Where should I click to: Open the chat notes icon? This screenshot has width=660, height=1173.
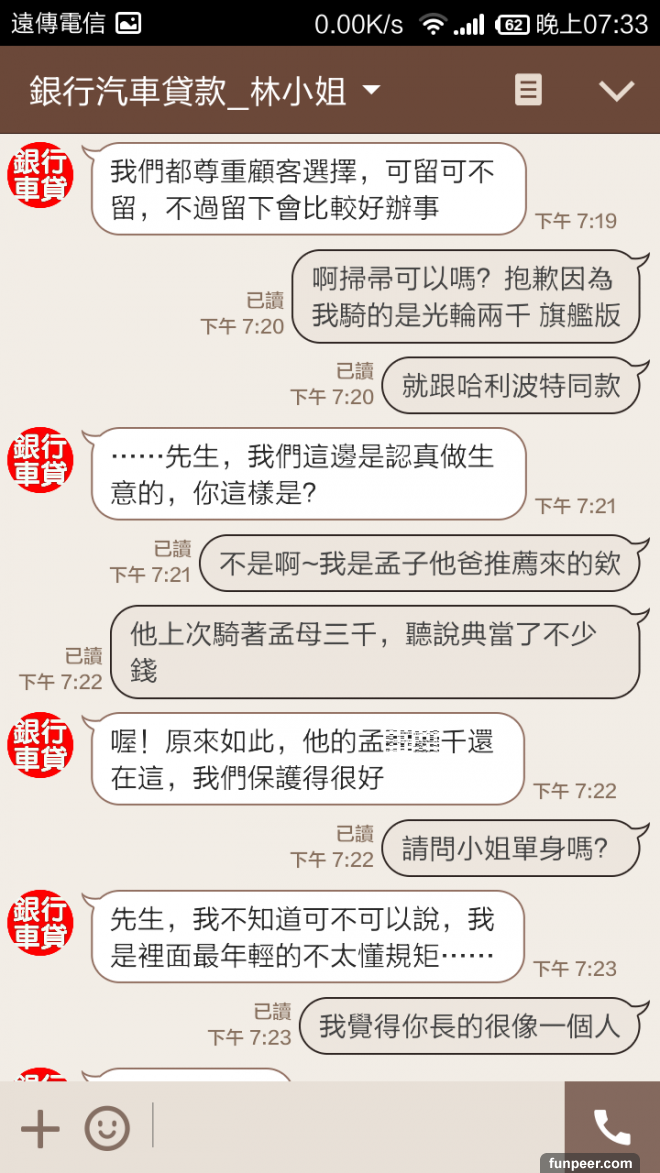528,90
